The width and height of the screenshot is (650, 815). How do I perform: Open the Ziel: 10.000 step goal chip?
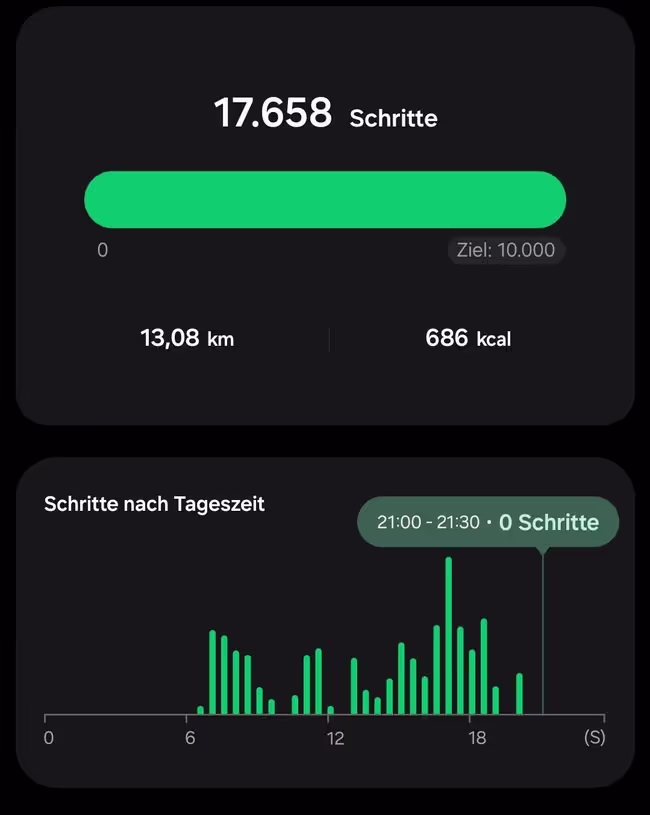[x=506, y=251]
